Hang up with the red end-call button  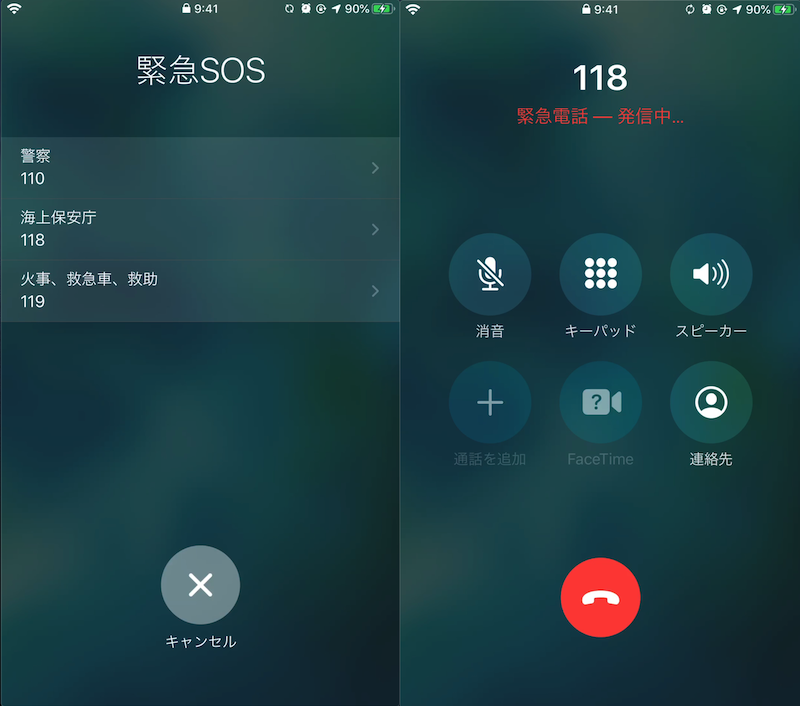point(600,597)
